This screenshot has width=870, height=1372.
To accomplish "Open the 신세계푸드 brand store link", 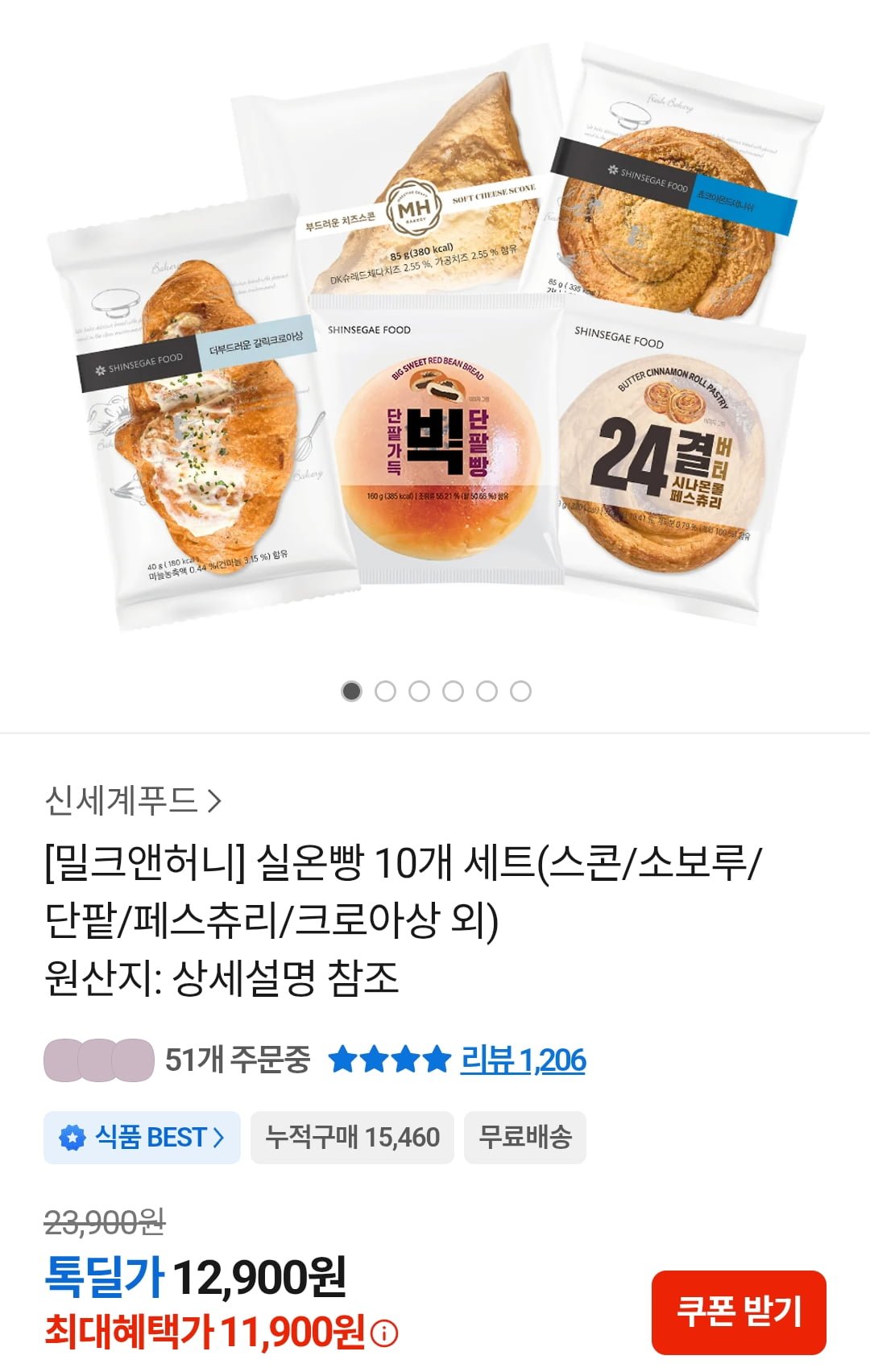I will pos(133,800).
